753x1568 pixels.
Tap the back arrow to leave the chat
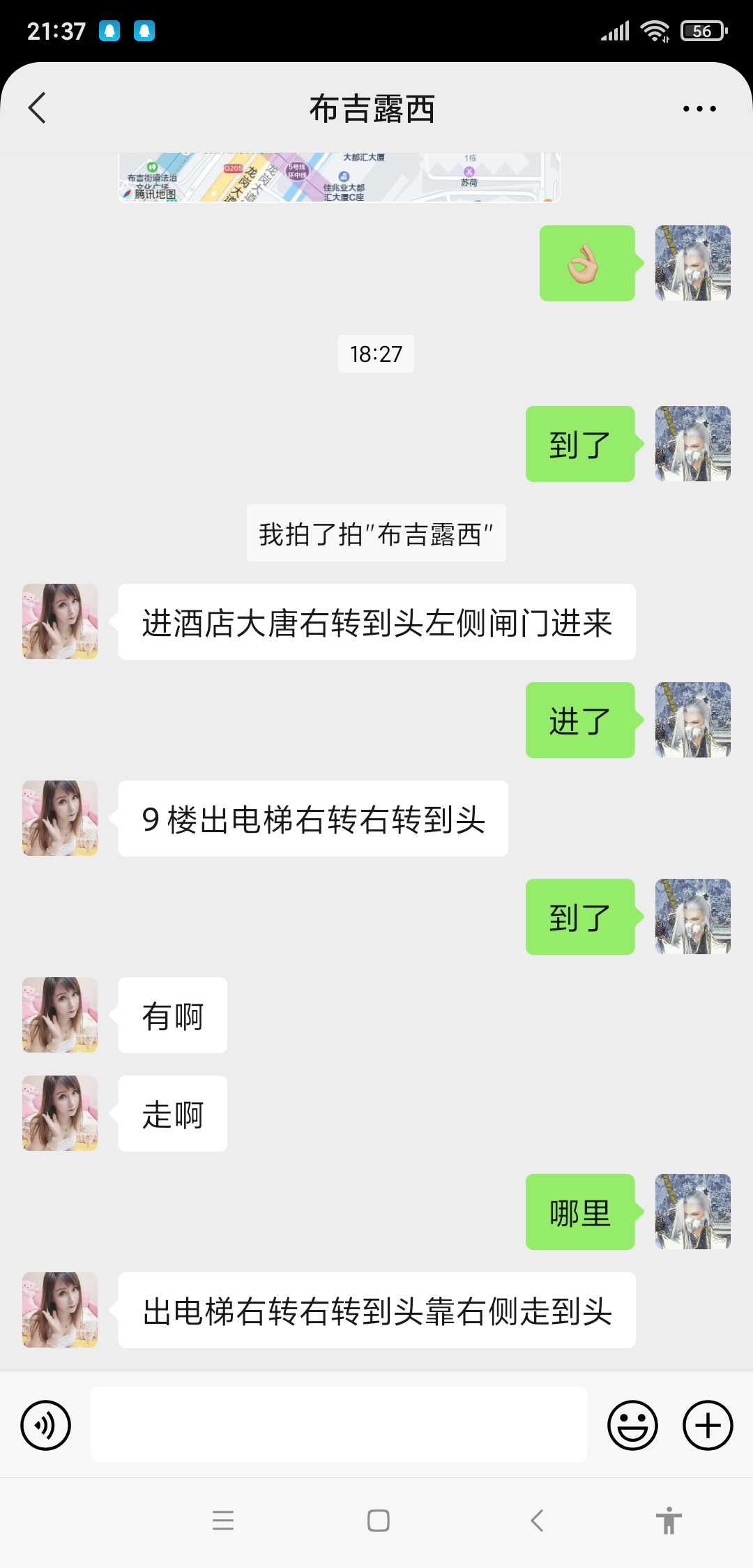tap(38, 109)
